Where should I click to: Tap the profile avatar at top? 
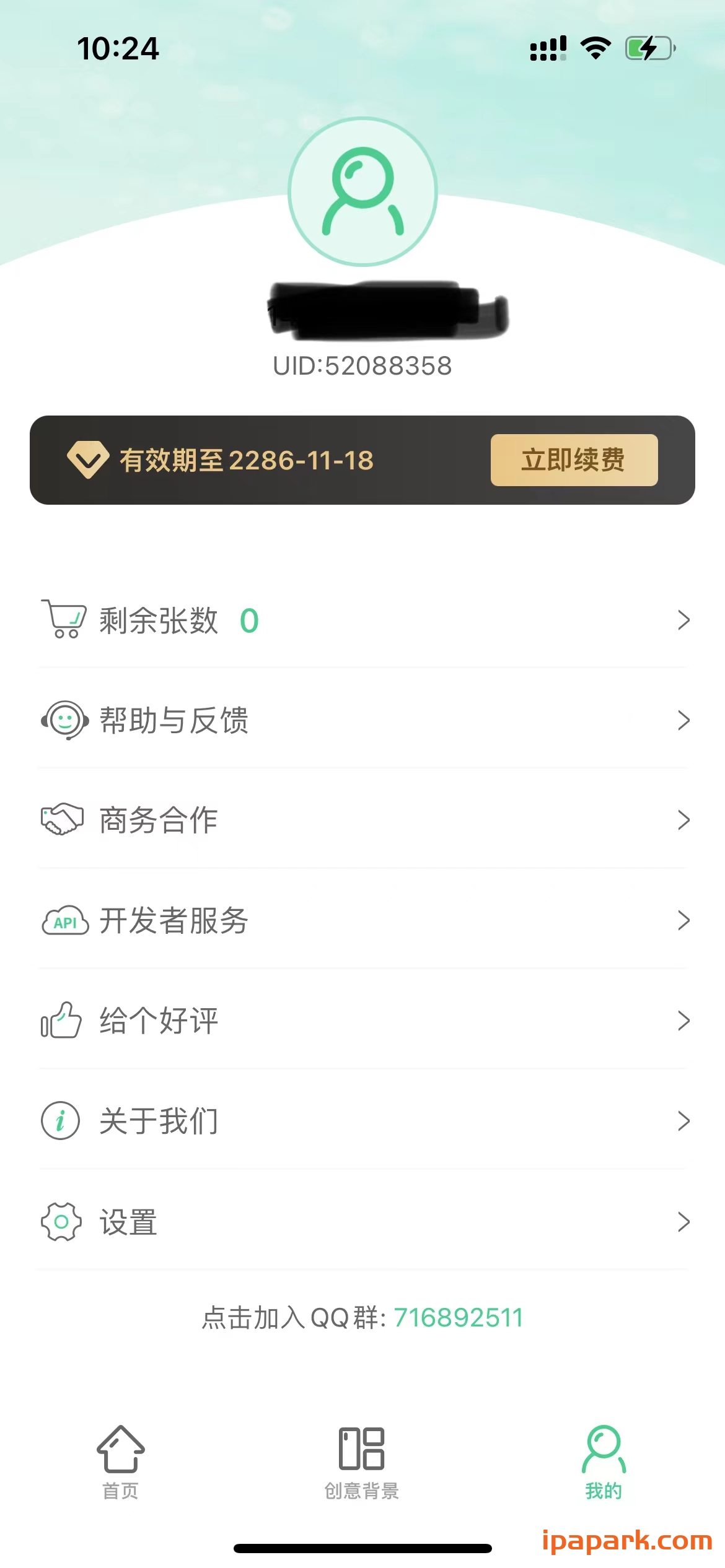click(x=362, y=192)
